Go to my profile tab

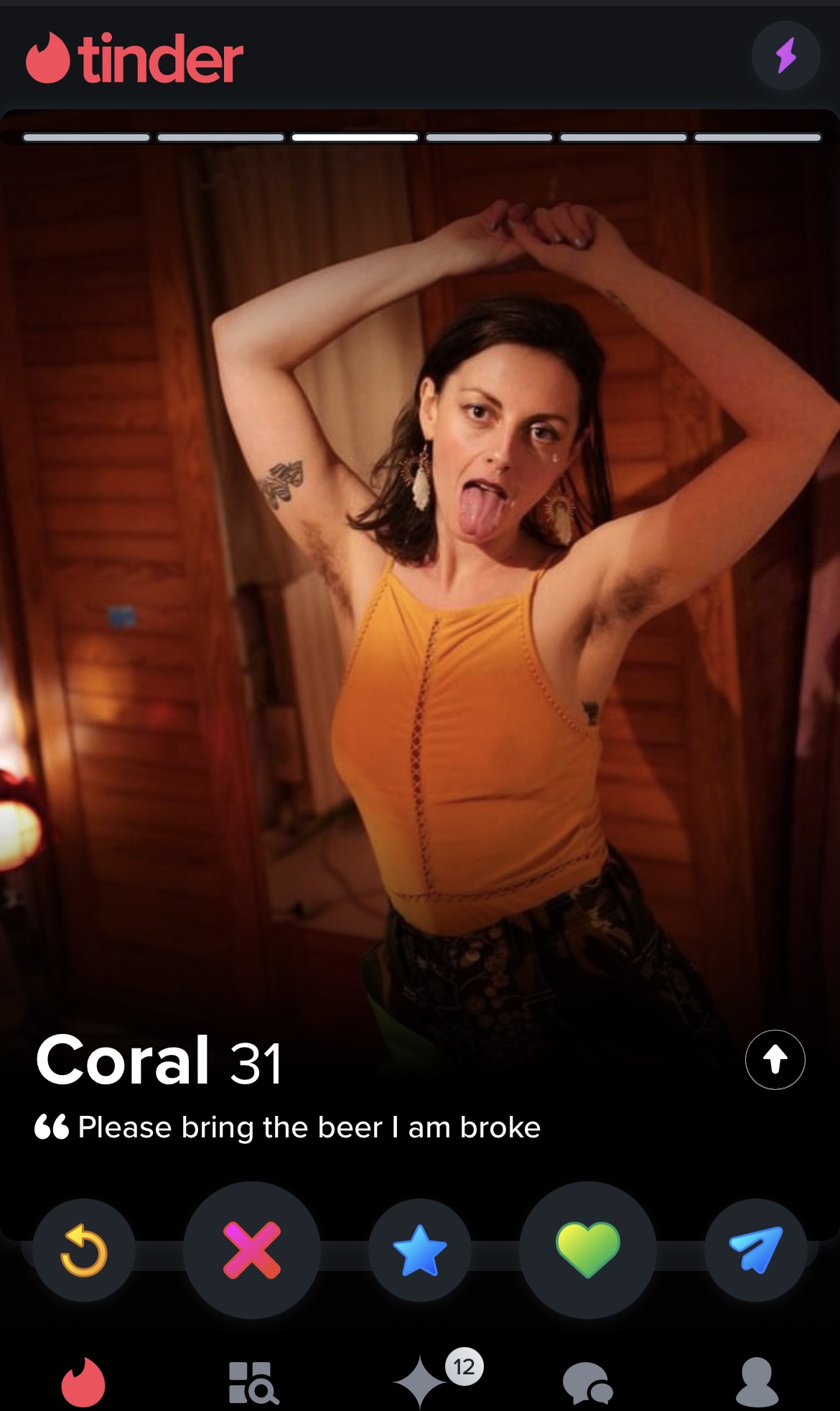(x=757, y=1382)
